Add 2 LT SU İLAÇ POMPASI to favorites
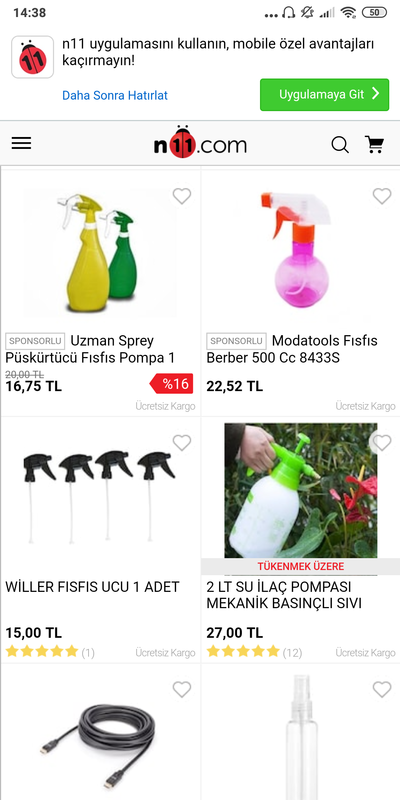The height and width of the screenshot is (800, 400). pyautogui.click(x=382, y=442)
